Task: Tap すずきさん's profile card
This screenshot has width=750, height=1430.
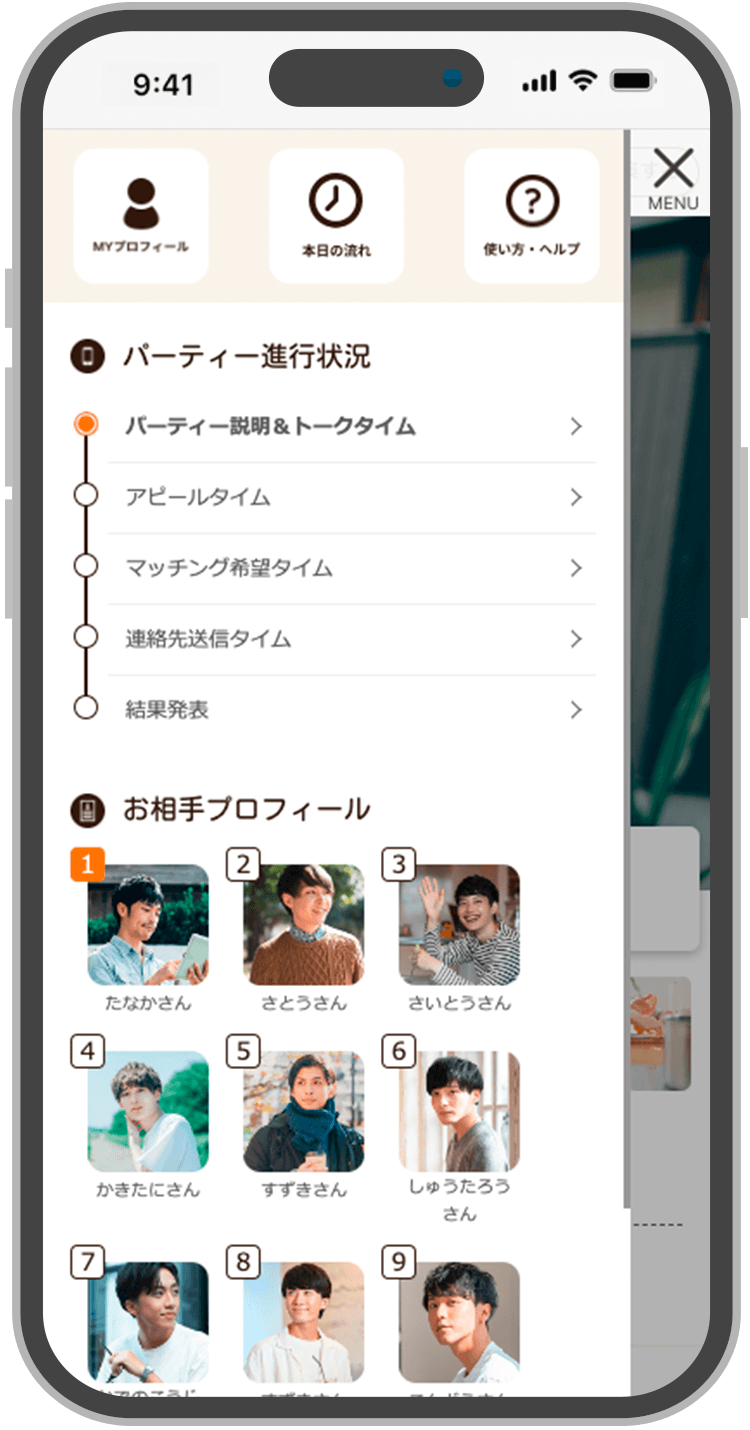Action: [x=303, y=1111]
